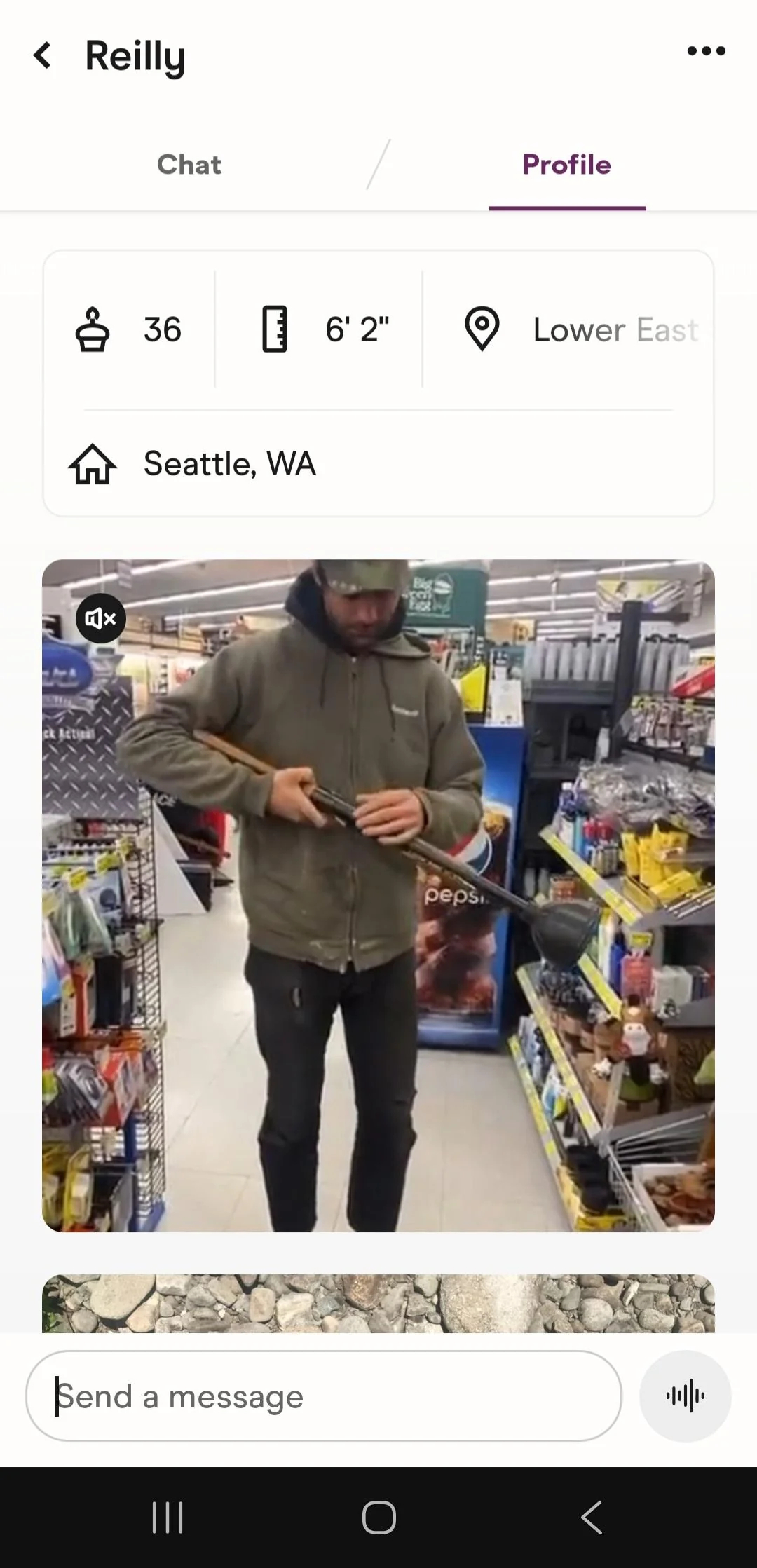The image size is (757, 1568).
Task: Switch to the Chat tab
Action: pos(189,165)
